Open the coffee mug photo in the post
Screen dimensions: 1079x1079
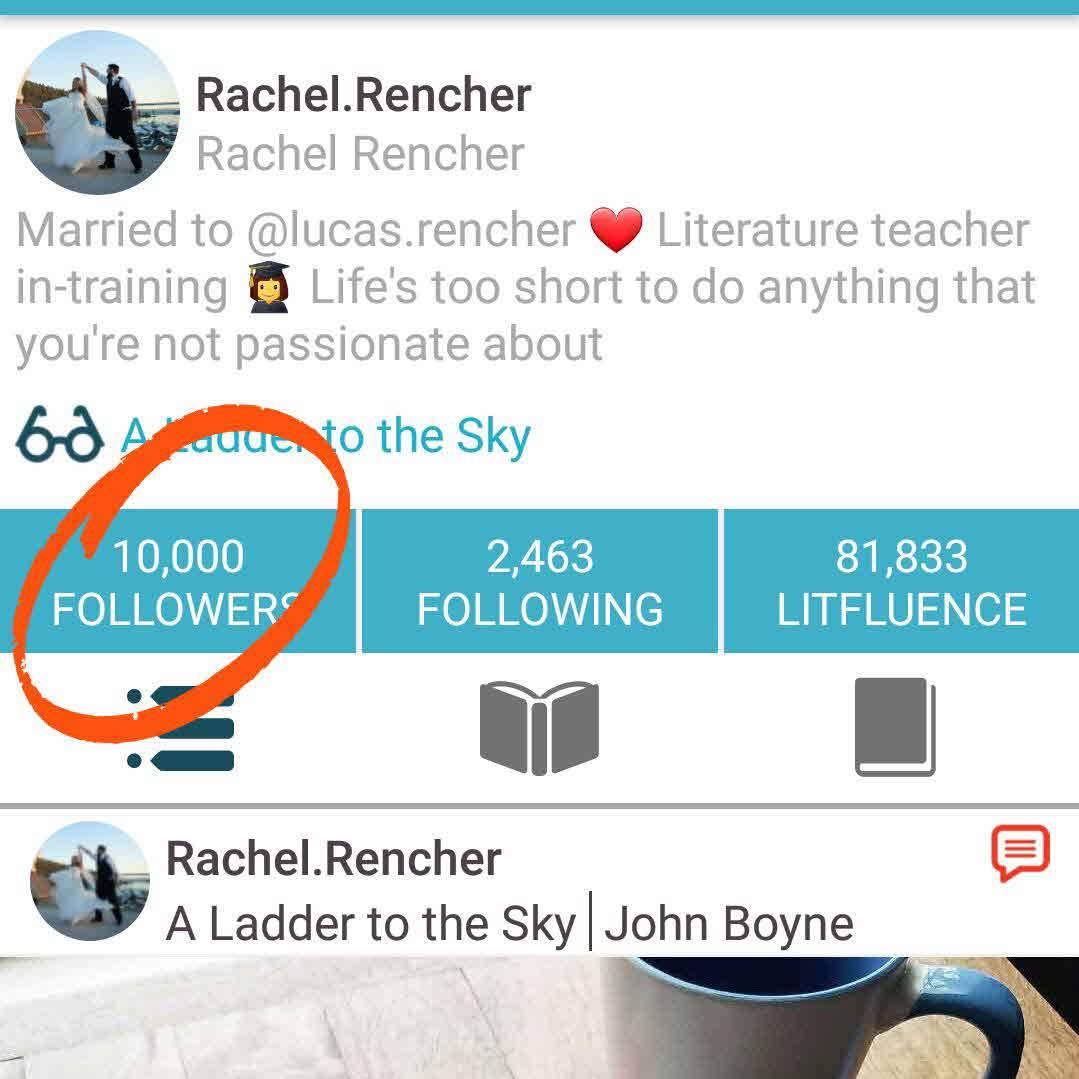click(x=540, y=1018)
